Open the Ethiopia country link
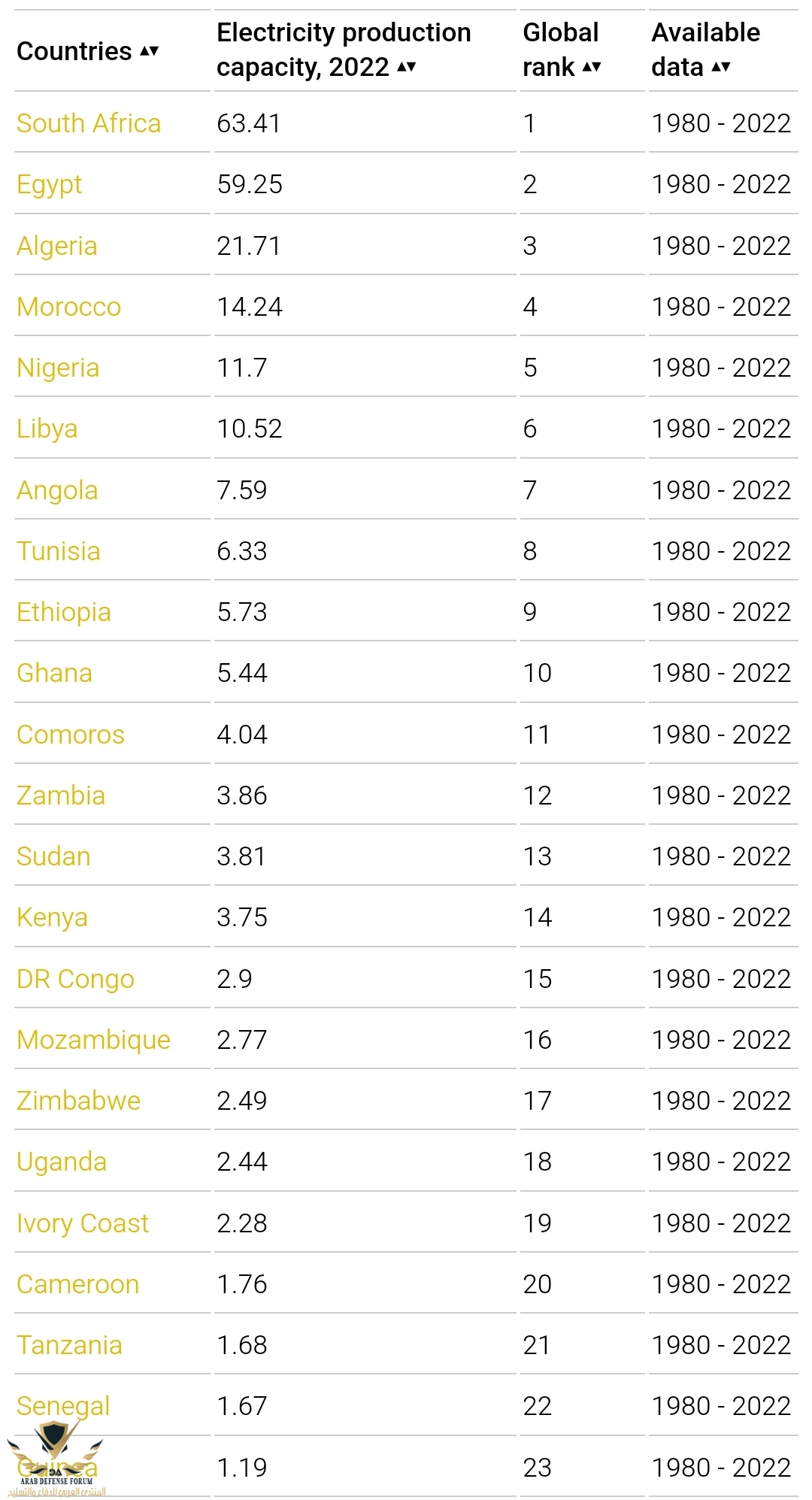Viewport: 812px width, 1500px height. pos(63,612)
